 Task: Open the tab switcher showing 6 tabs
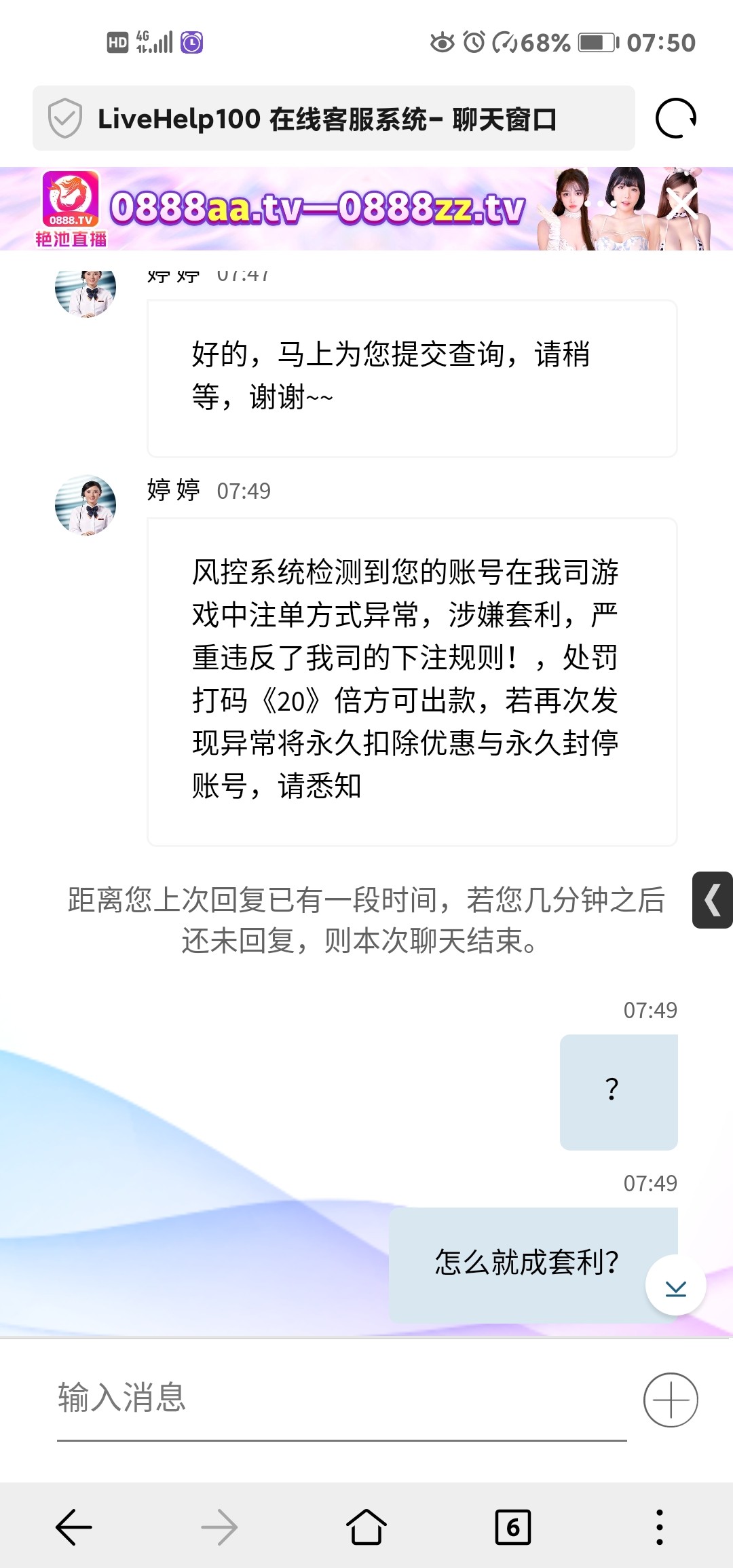click(x=512, y=1527)
